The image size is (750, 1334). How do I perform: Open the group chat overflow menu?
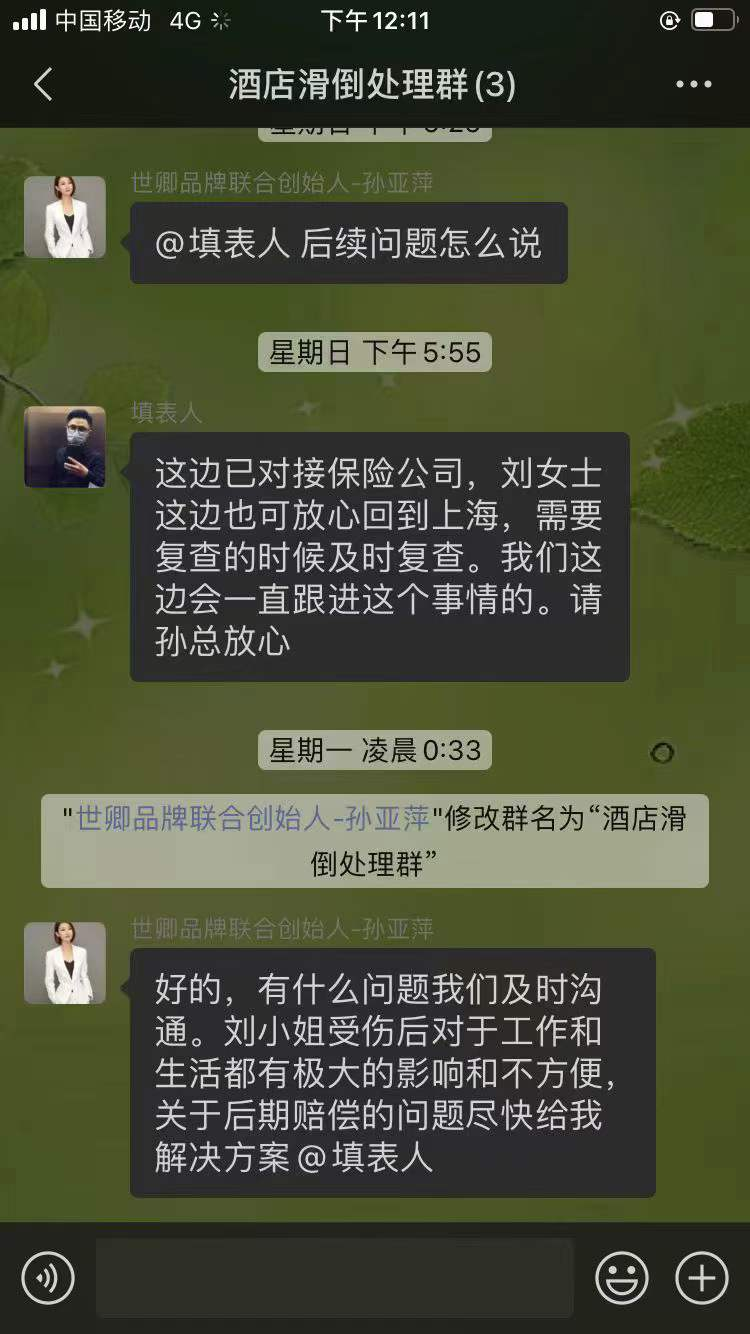click(693, 85)
